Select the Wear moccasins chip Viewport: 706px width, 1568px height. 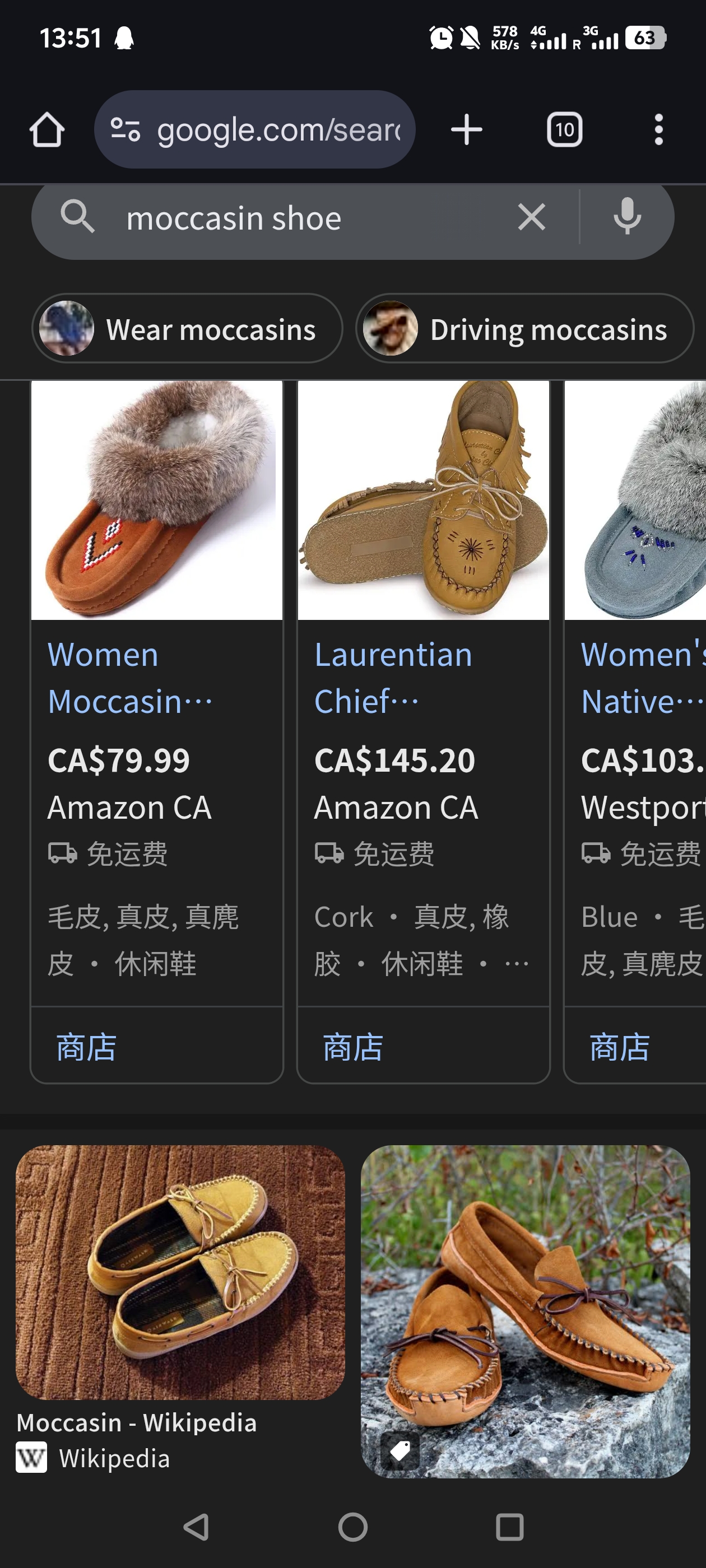(187, 329)
